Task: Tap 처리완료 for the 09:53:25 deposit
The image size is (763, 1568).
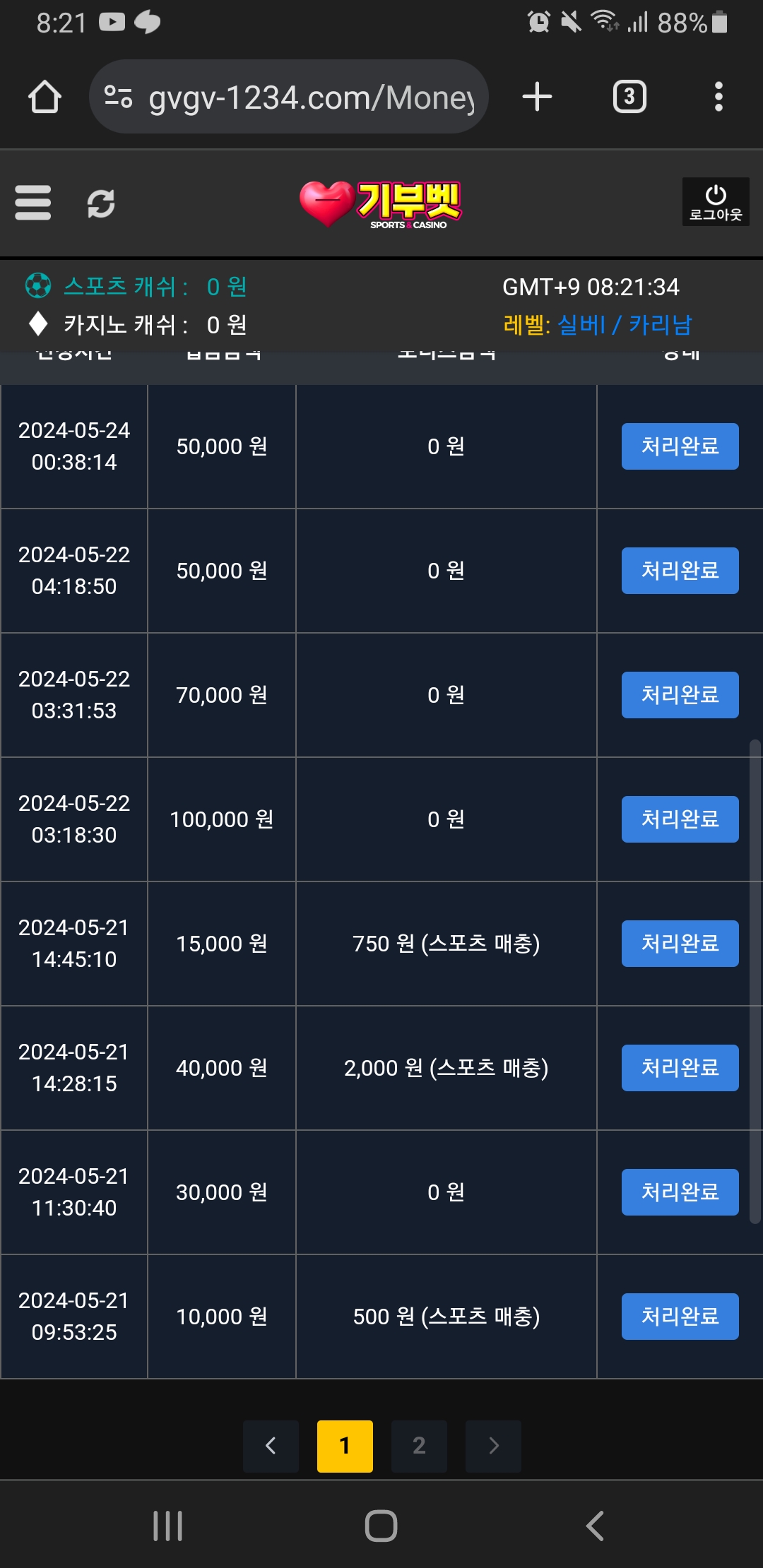Action: pyautogui.click(x=680, y=1317)
